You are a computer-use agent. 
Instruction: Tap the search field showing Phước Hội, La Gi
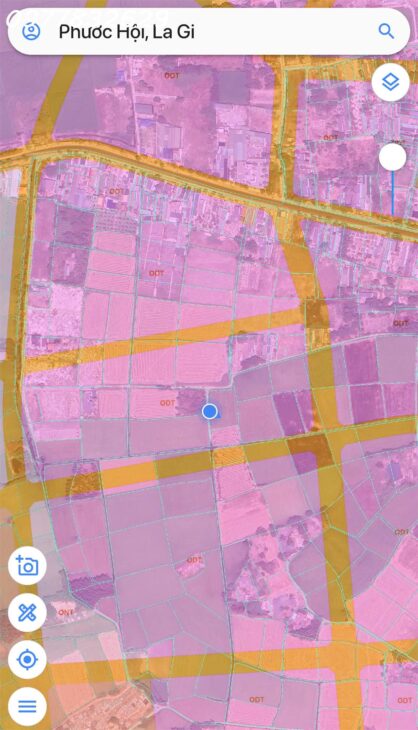pos(209,31)
